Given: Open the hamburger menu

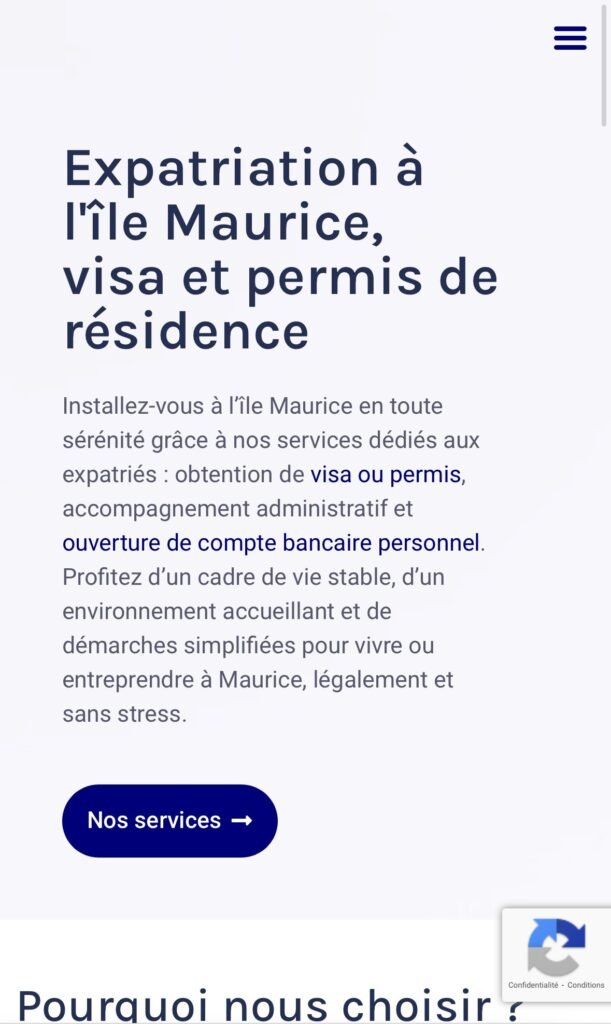Looking at the screenshot, I should click(570, 38).
